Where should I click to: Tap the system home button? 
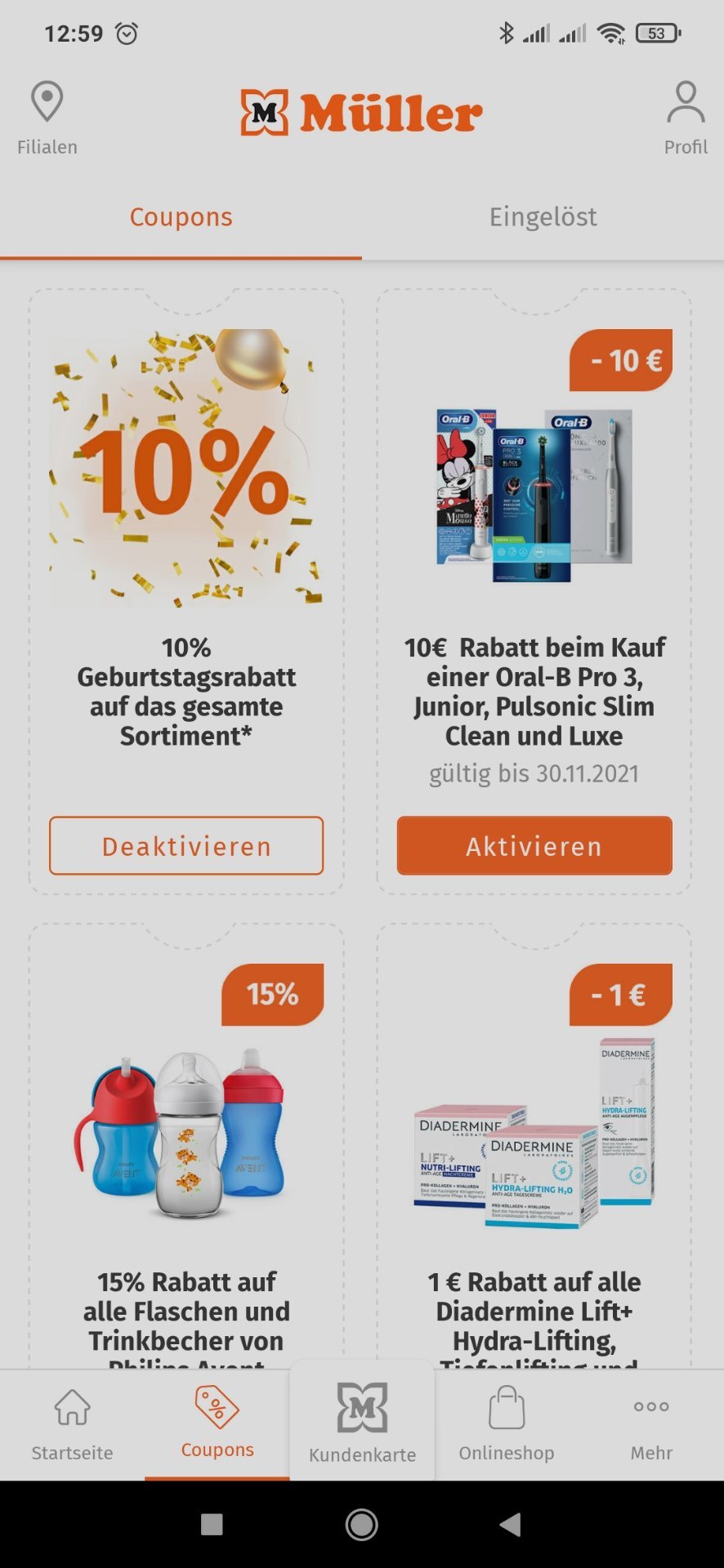pyautogui.click(x=362, y=1524)
